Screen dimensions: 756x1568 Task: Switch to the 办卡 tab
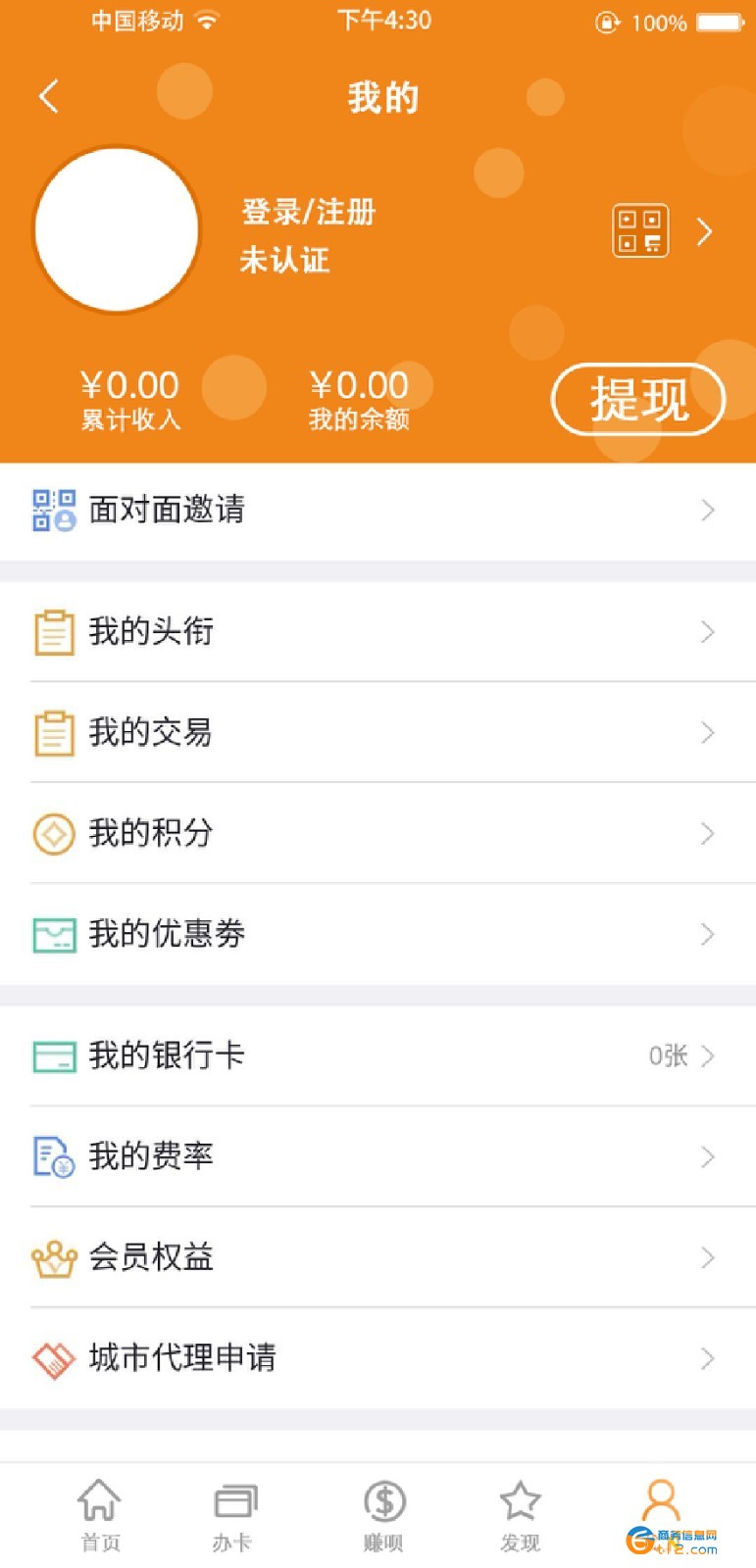point(233,1516)
